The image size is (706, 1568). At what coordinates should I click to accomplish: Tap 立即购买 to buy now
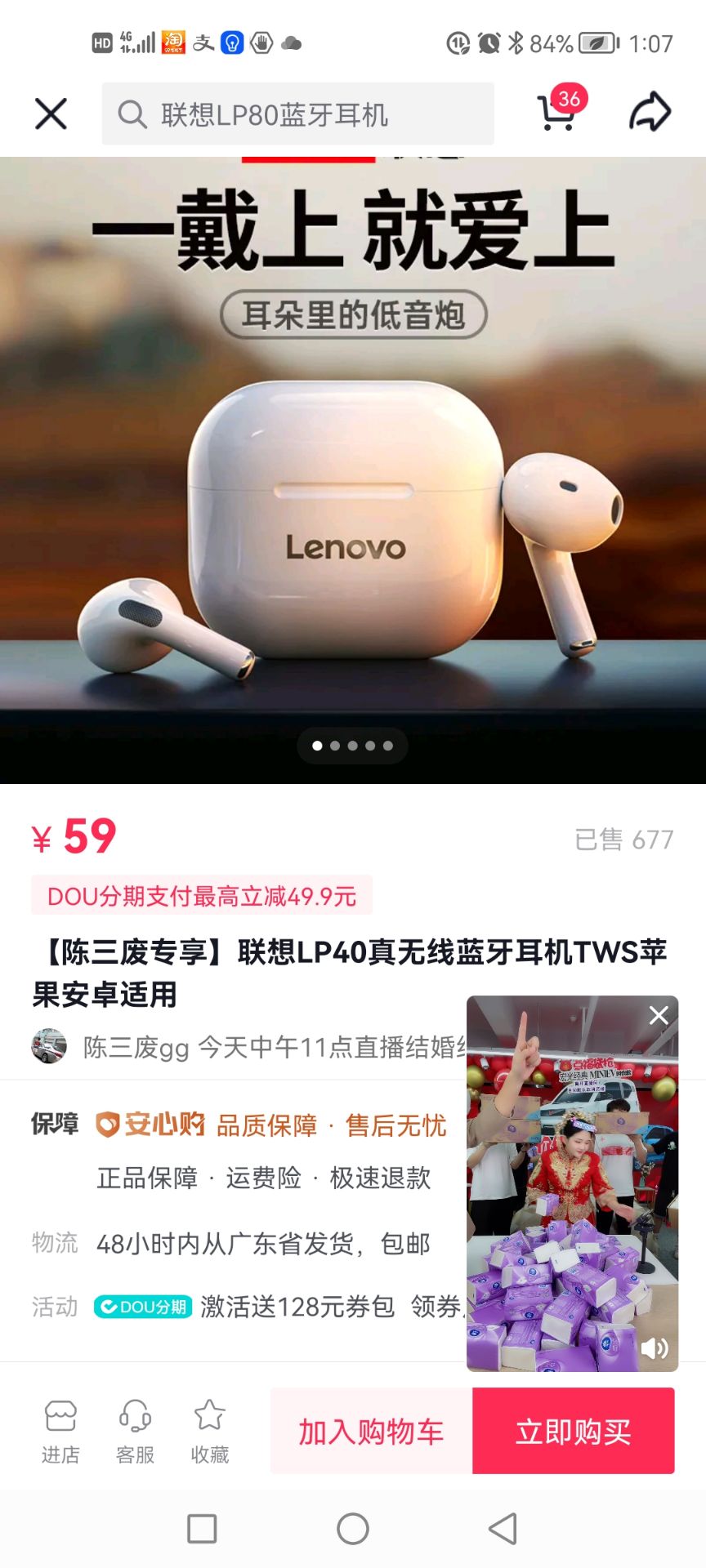coord(574,1431)
